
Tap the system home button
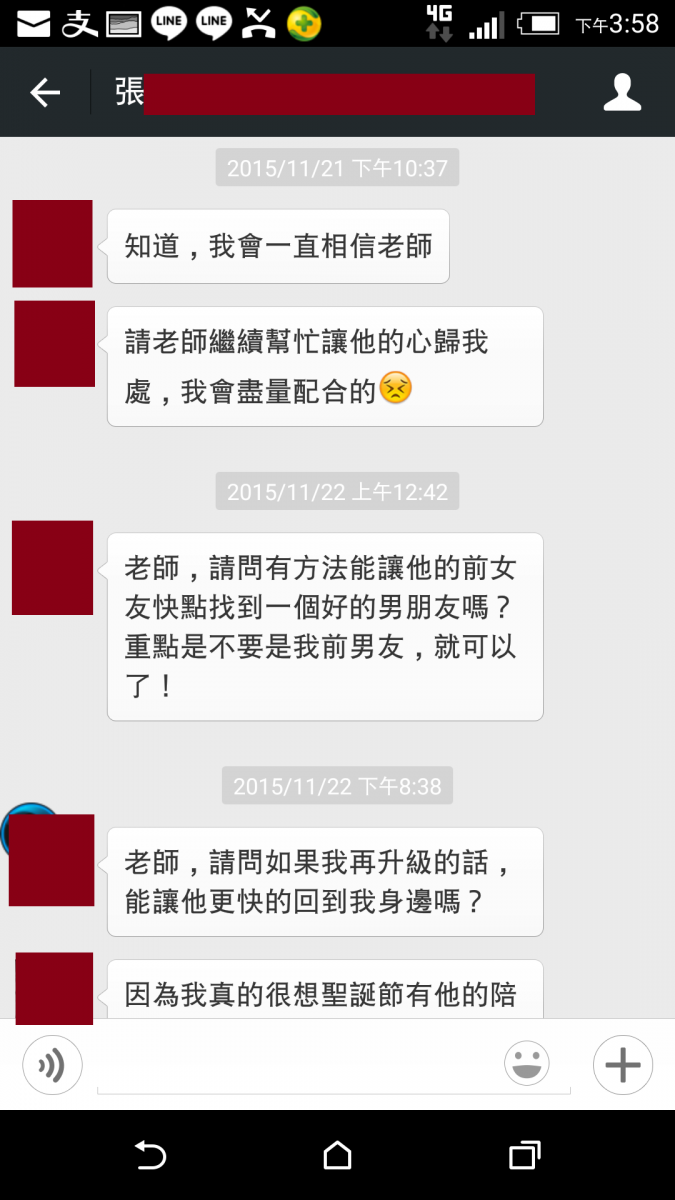[x=338, y=1156]
